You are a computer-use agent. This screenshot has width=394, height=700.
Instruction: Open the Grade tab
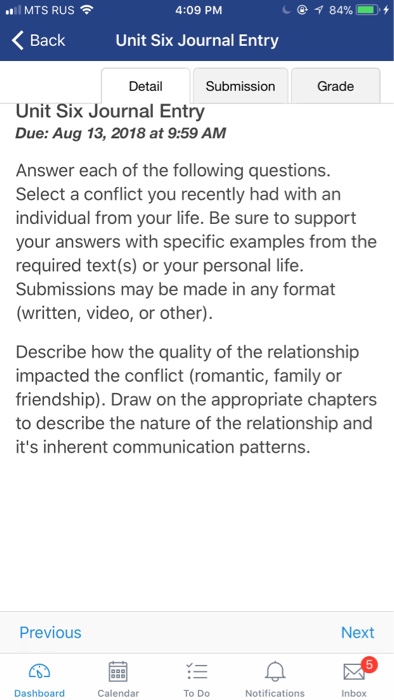click(x=336, y=86)
